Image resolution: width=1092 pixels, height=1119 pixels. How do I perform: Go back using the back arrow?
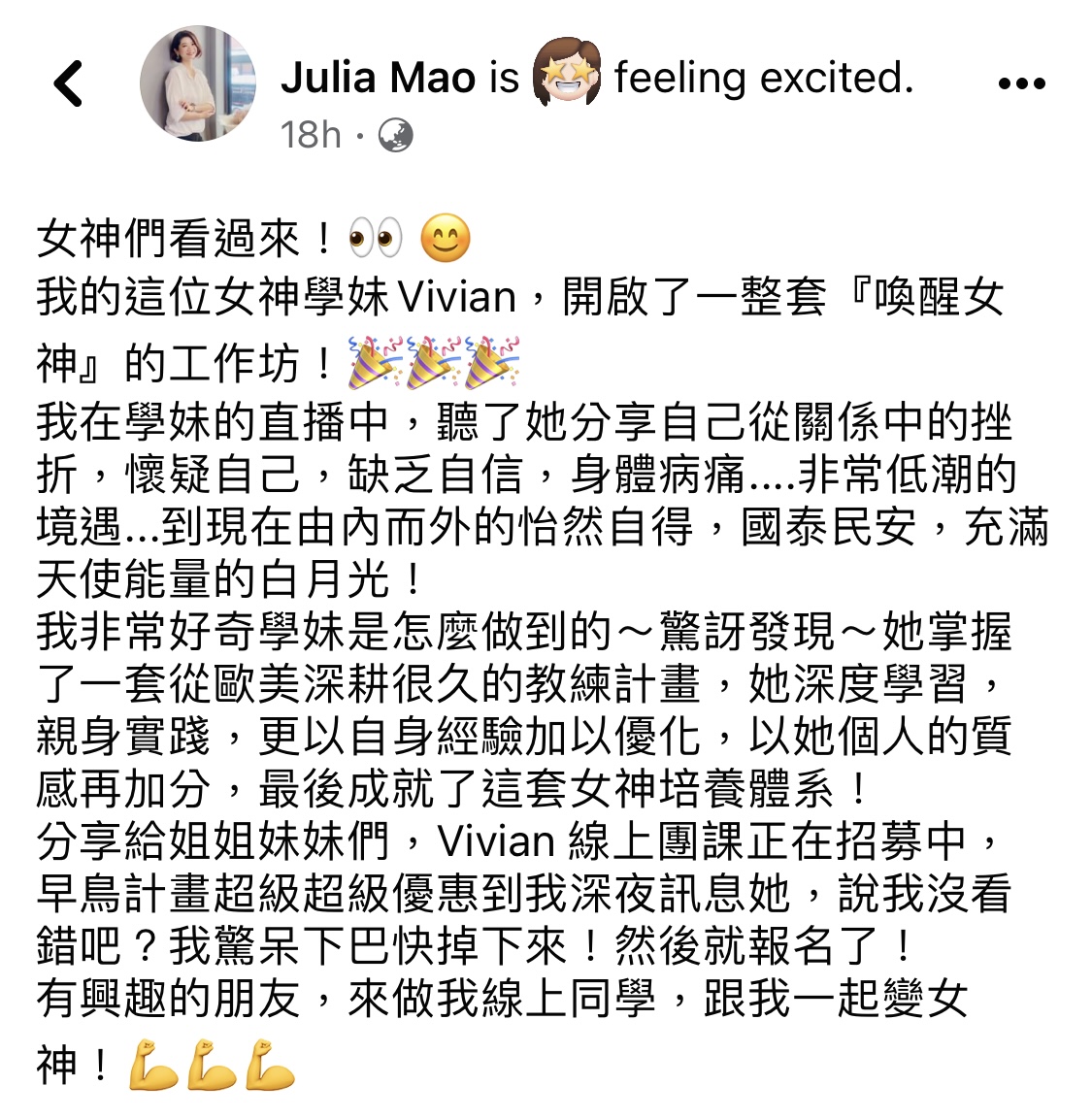pyautogui.click(x=69, y=83)
